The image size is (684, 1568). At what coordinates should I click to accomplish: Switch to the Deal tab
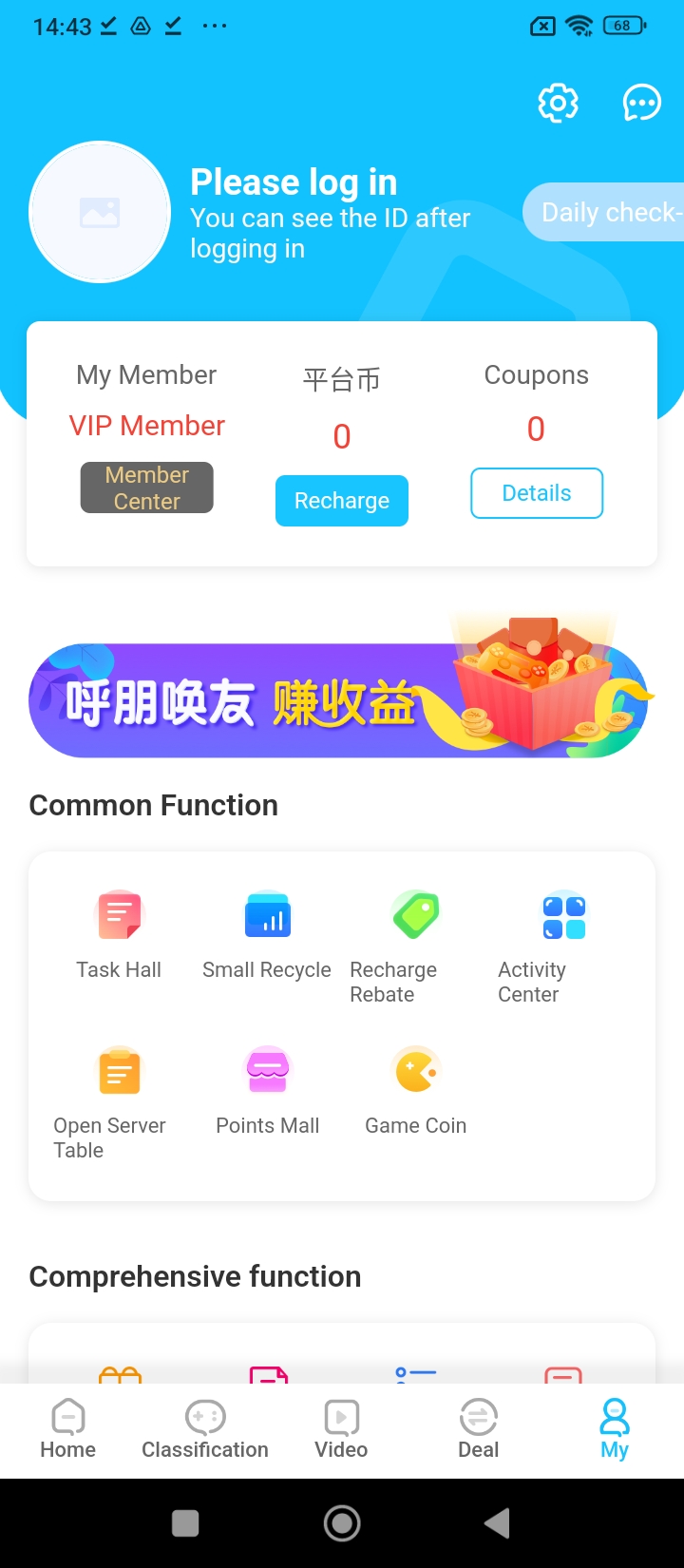pos(478,1429)
